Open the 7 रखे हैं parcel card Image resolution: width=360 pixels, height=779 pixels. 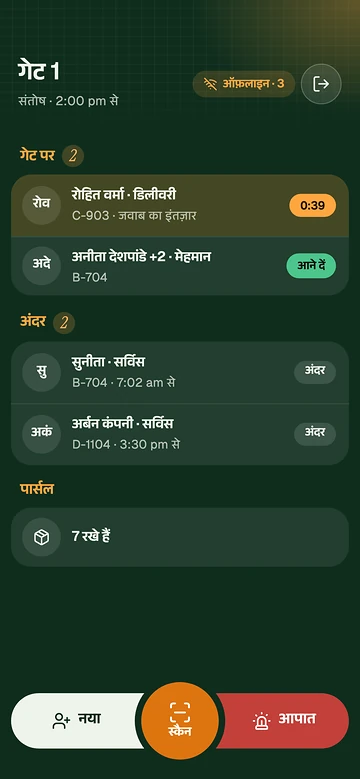(x=180, y=537)
